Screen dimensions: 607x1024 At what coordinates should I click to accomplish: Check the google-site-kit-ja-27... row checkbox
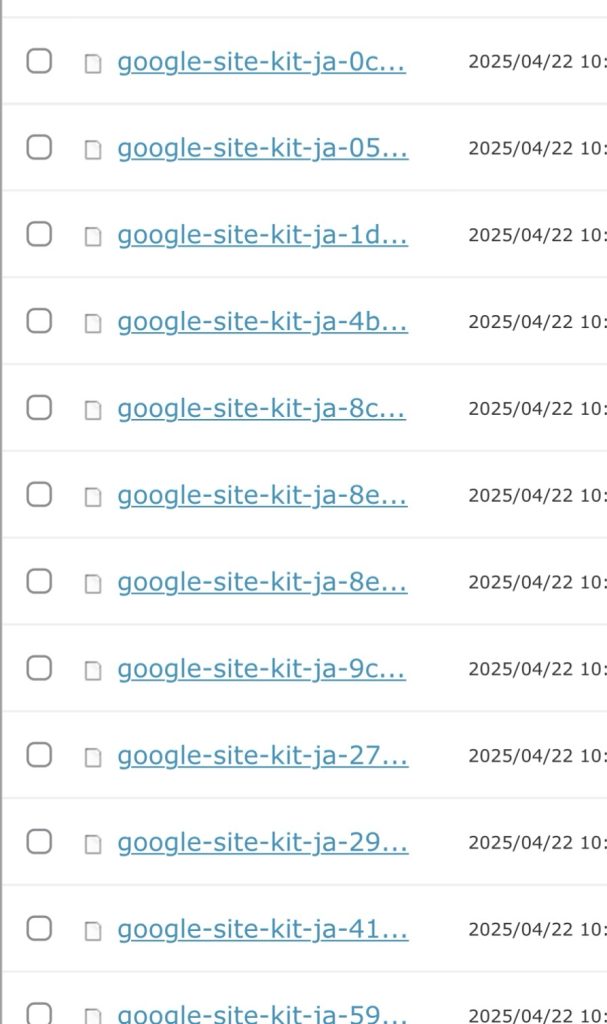tap(39, 755)
